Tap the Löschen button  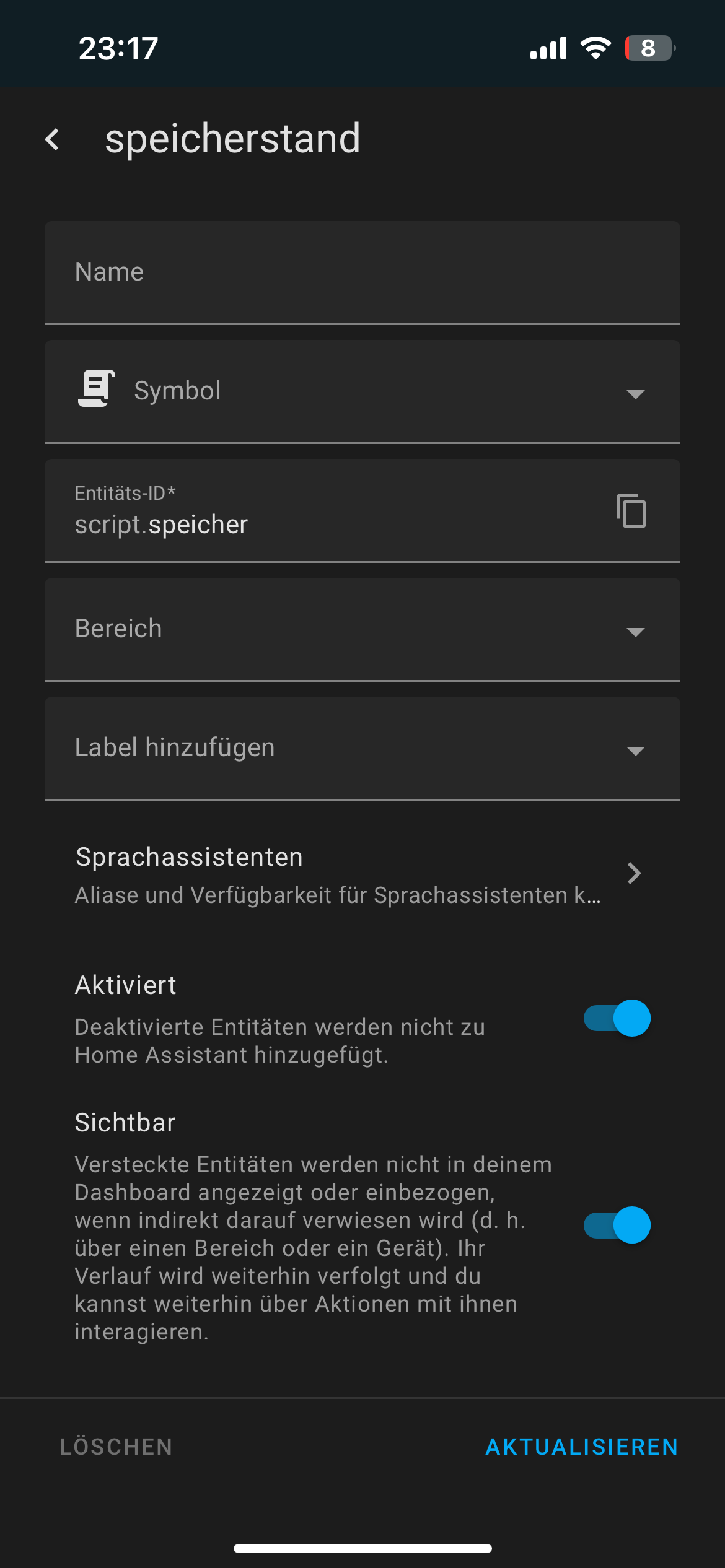116,1447
